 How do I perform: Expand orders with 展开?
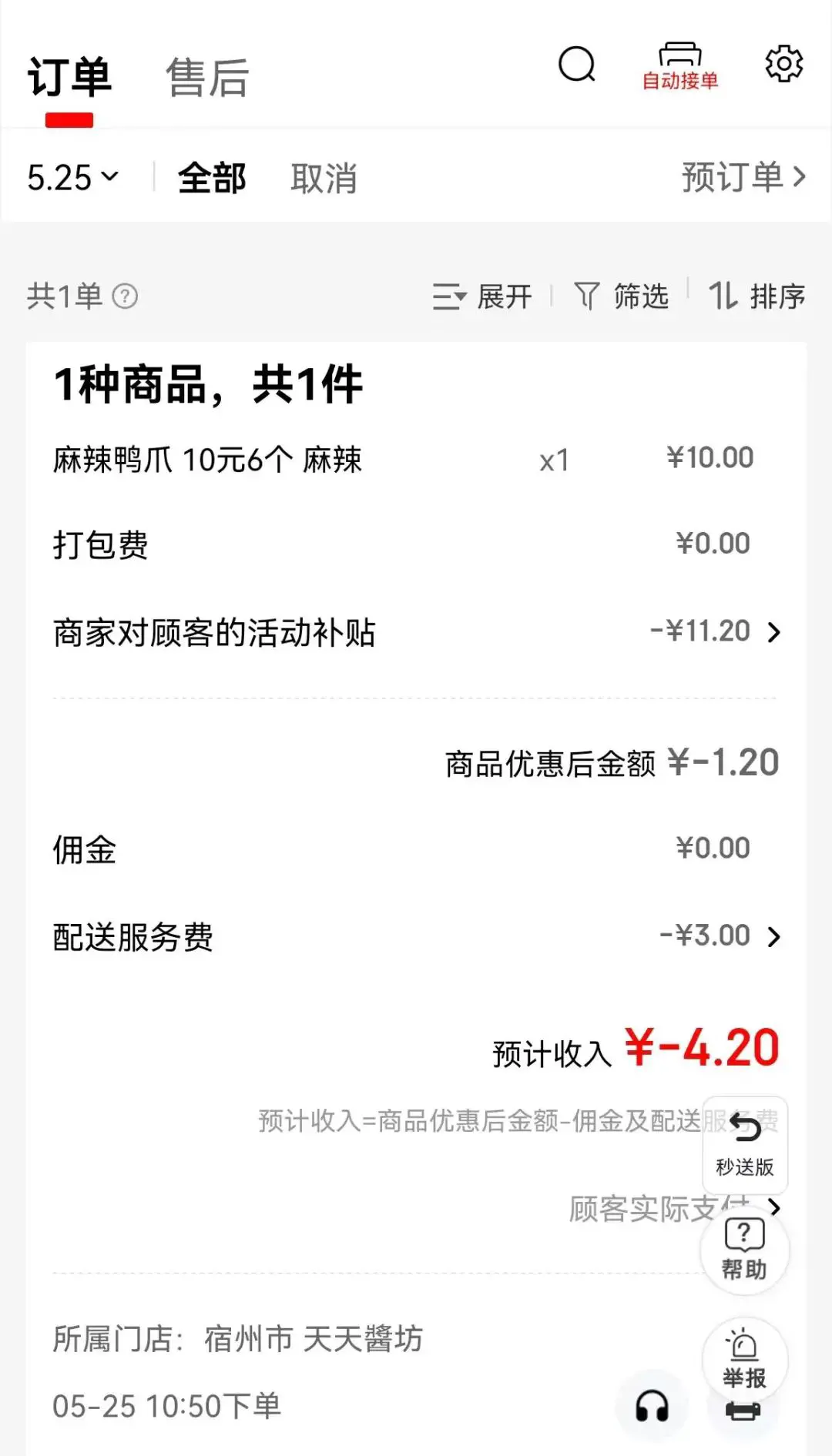[482, 296]
